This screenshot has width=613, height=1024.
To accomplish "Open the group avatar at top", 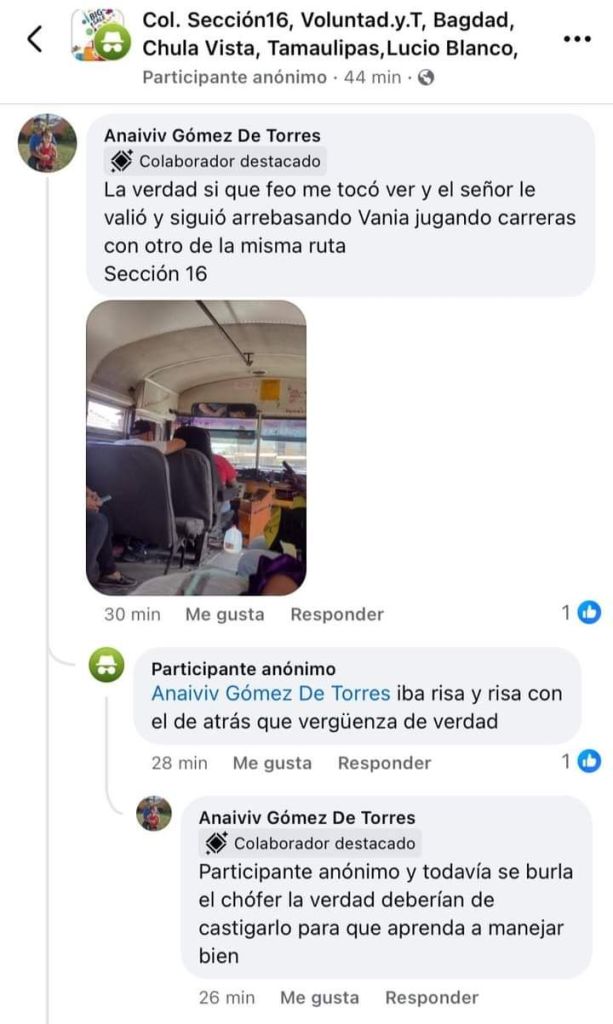I will pos(99,35).
